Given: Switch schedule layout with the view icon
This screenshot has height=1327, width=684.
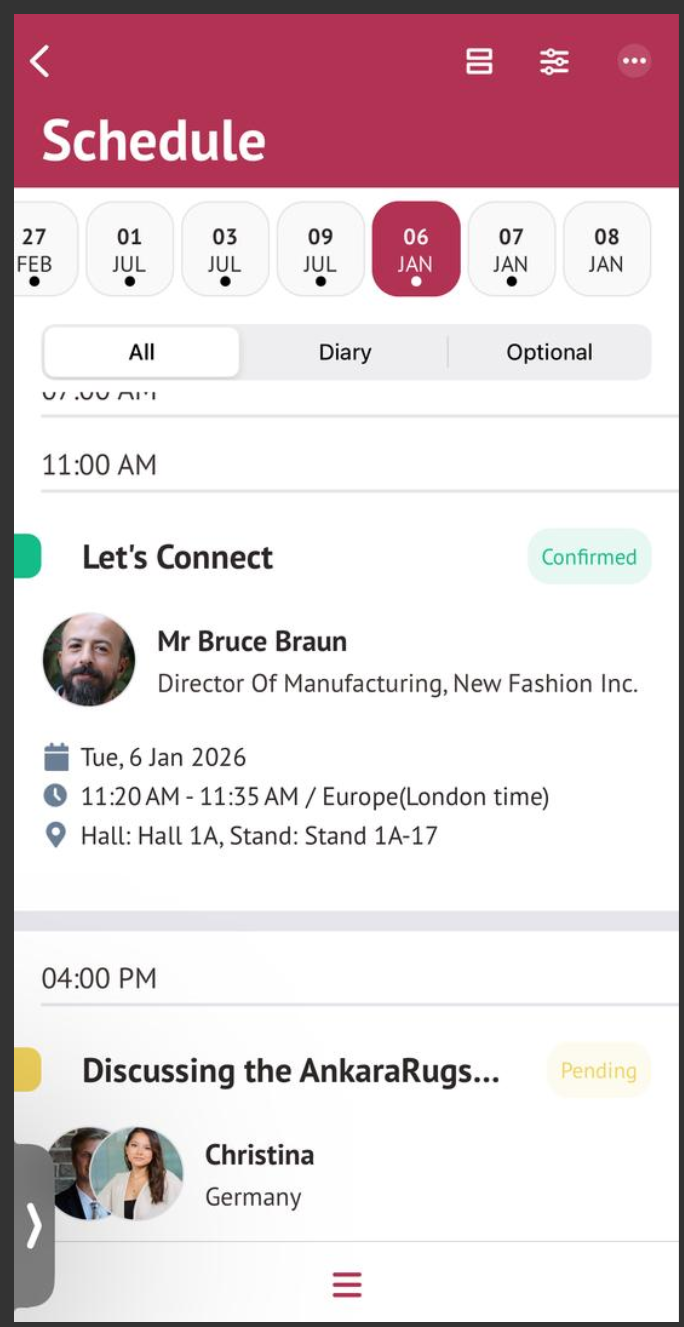Looking at the screenshot, I should coord(479,61).
